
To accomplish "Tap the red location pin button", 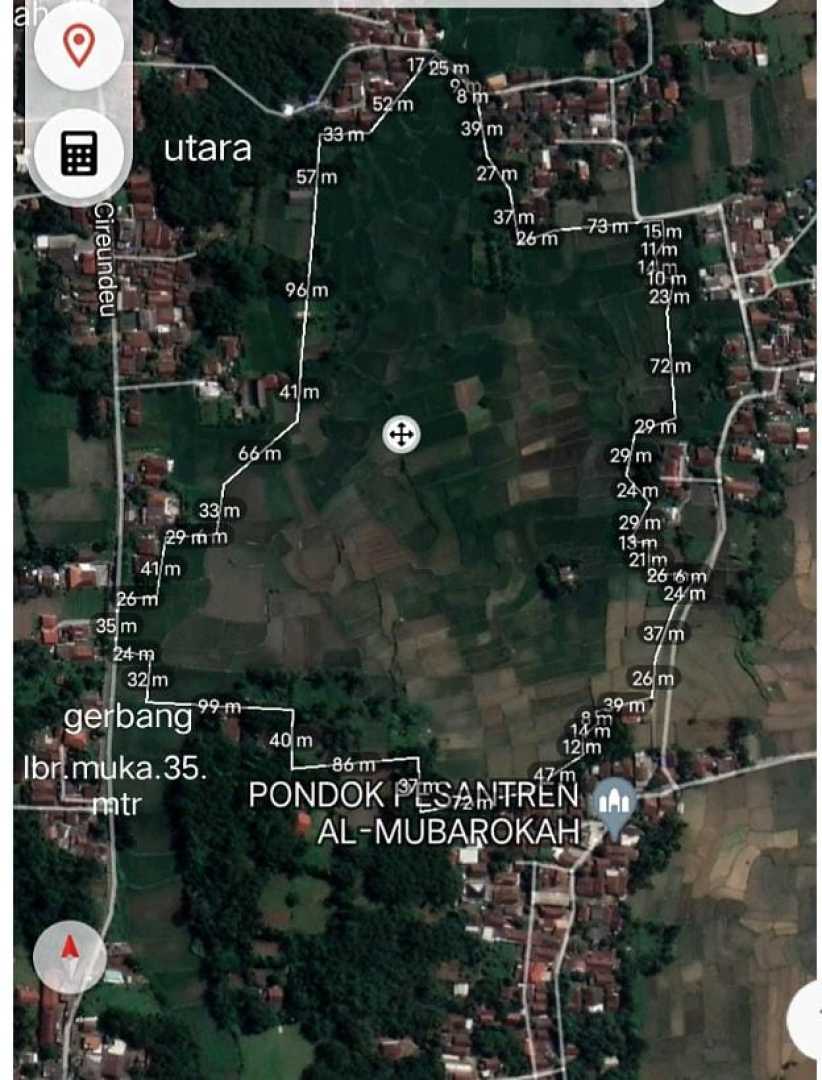I will click(x=79, y=45).
